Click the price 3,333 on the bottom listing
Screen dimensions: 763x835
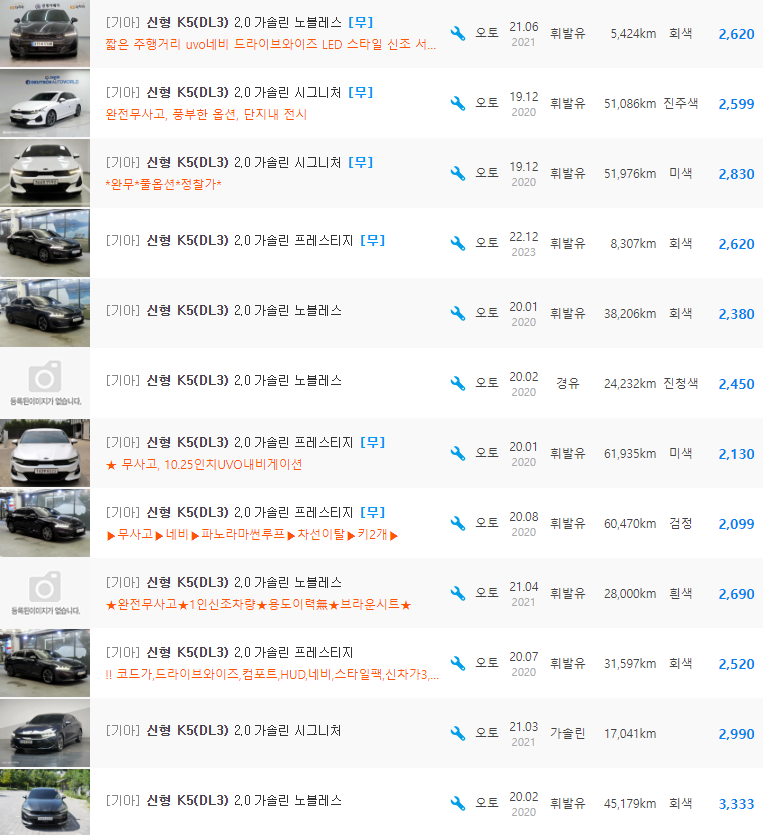click(736, 803)
